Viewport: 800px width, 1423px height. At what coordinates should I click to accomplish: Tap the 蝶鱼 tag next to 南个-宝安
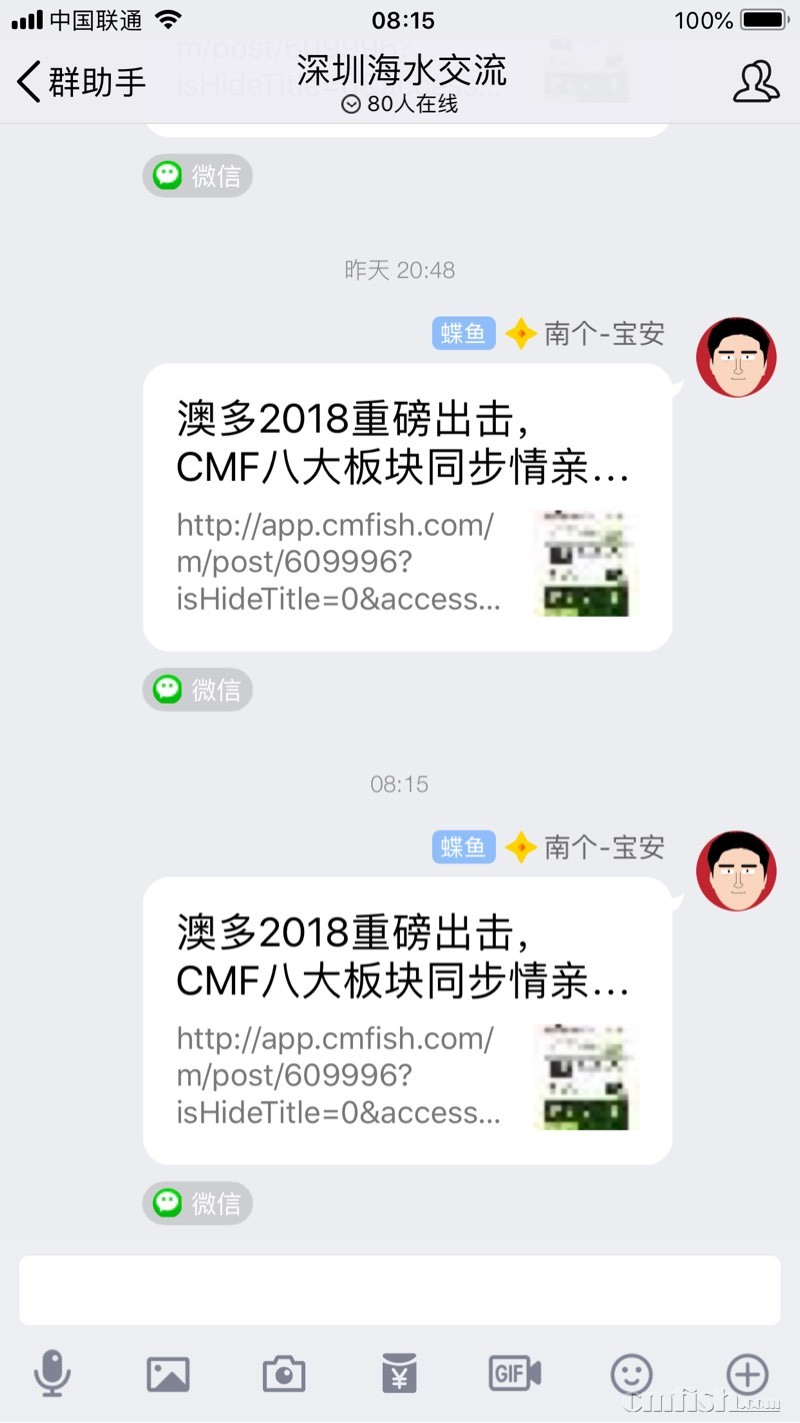tap(463, 846)
